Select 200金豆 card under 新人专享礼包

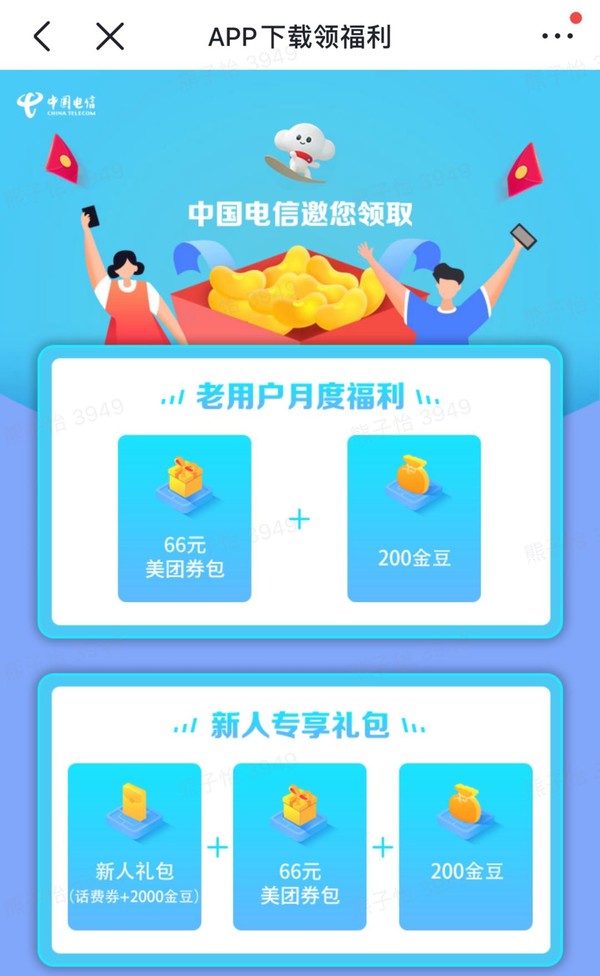tap(466, 847)
